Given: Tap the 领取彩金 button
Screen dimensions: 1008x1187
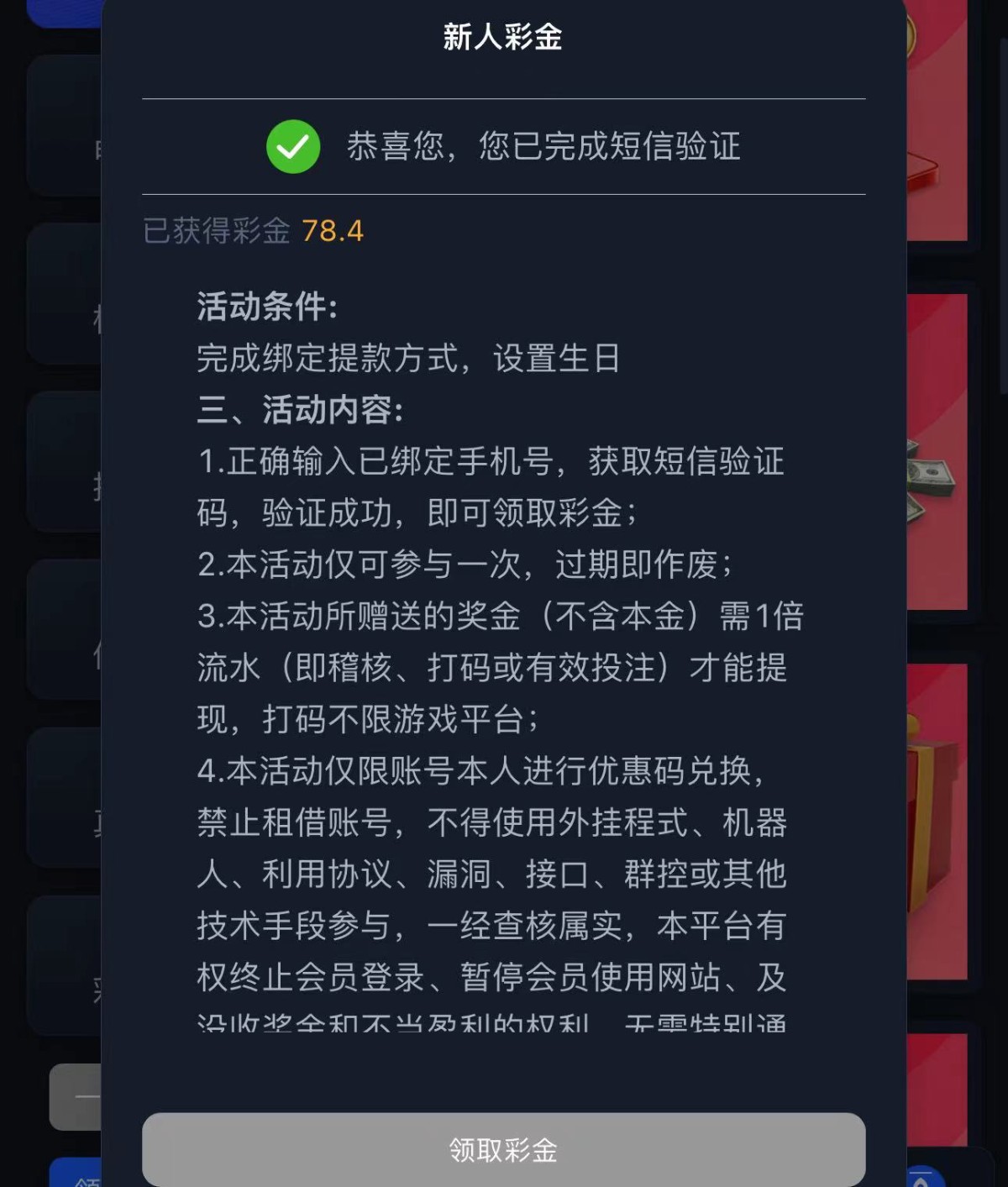Looking at the screenshot, I should [x=503, y=1148].
